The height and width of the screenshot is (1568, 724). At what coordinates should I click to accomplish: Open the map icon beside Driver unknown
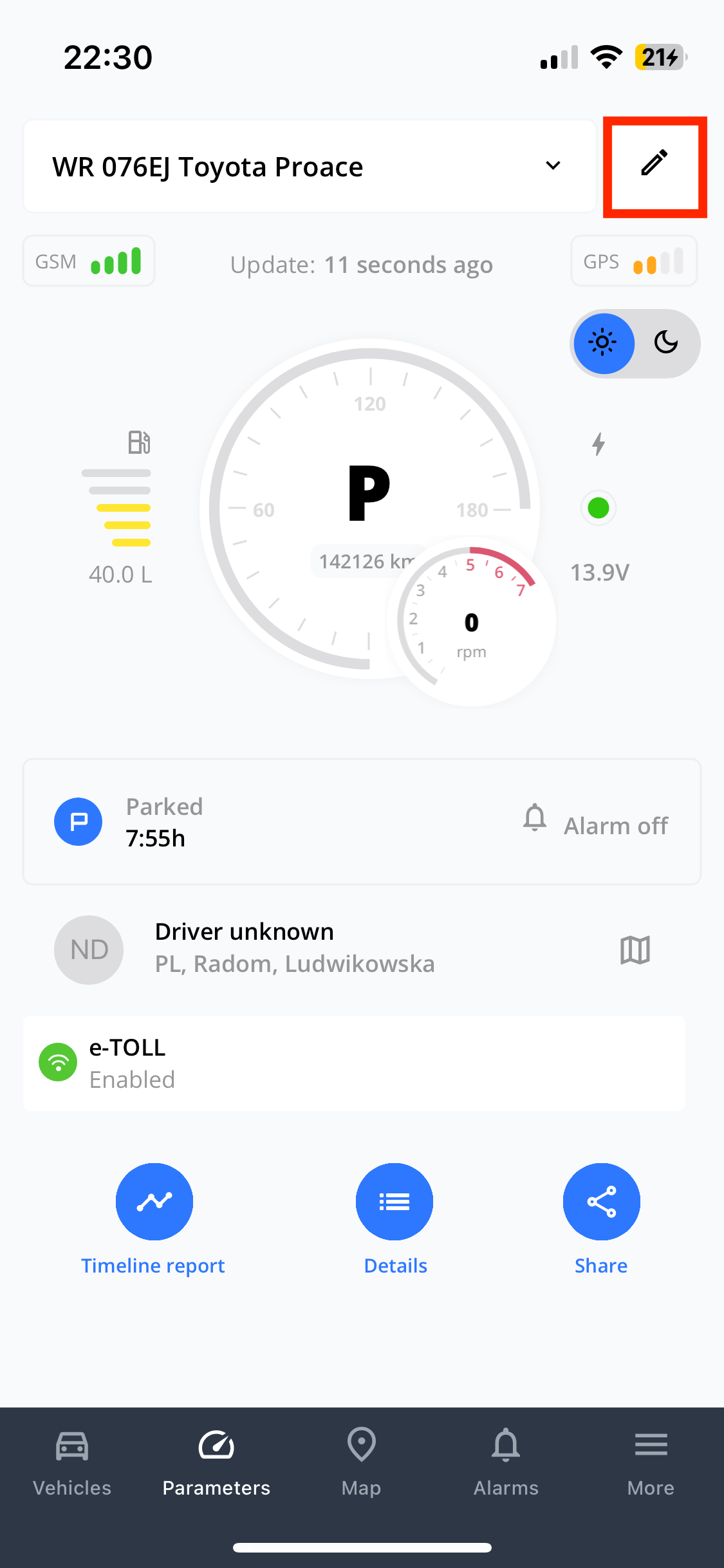pos(635,950)
